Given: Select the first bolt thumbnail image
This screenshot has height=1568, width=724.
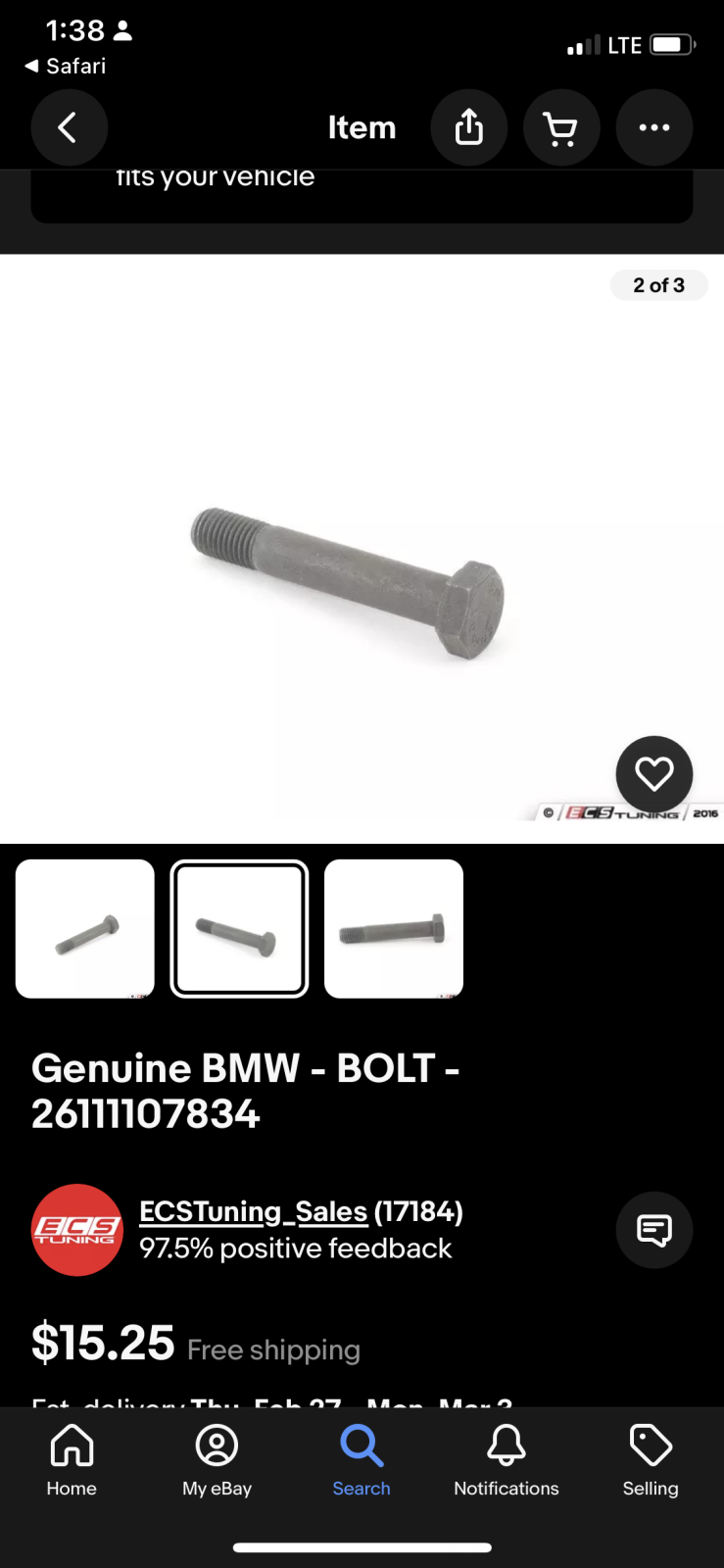Looking at the screenshot, I should [x=85, y=929].
